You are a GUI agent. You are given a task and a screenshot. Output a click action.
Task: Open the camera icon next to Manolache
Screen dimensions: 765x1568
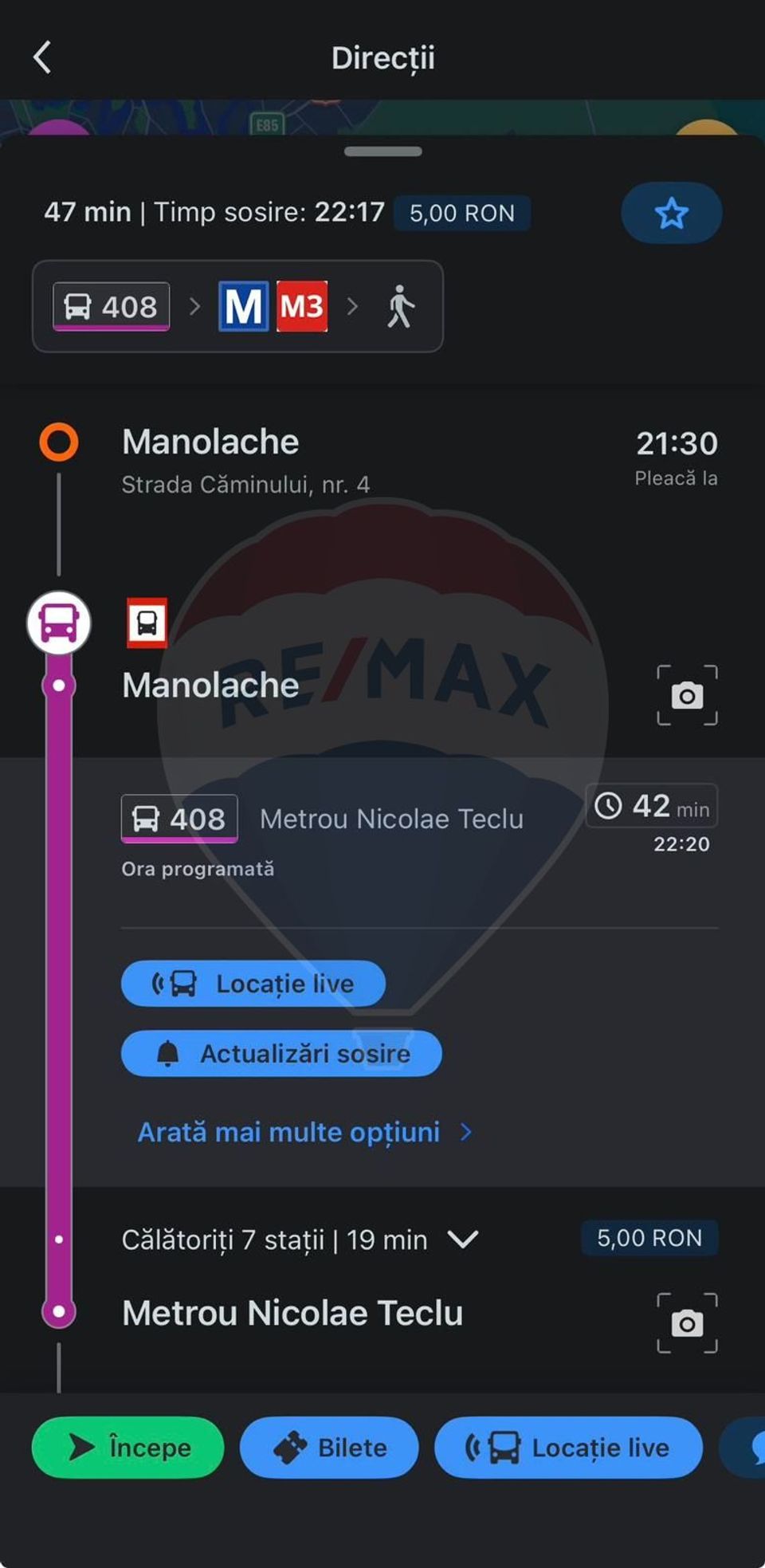click(x=686, y=694)
